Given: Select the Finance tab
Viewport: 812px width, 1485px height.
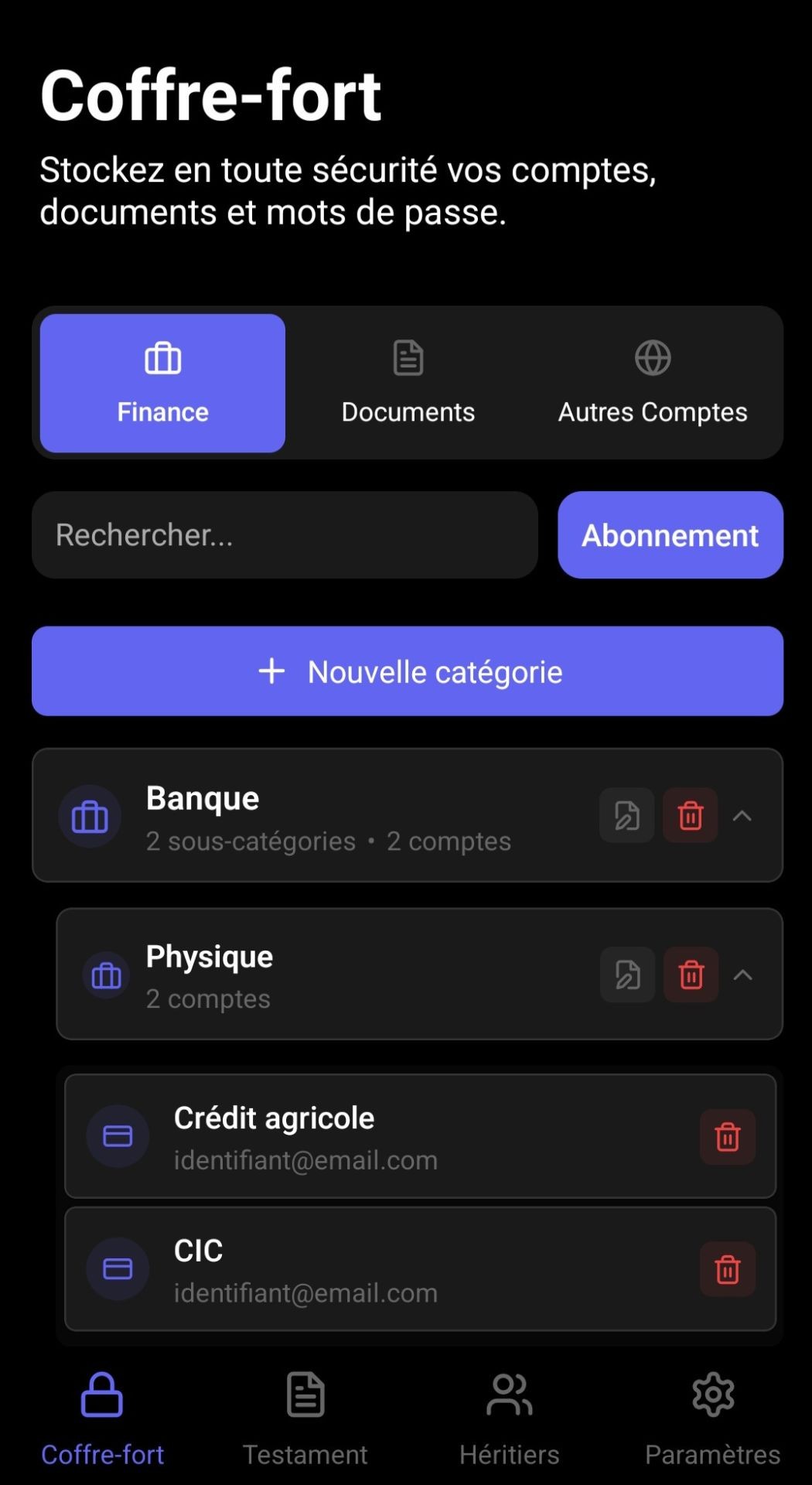Looking at the screenshot, I should pos(162,383).
